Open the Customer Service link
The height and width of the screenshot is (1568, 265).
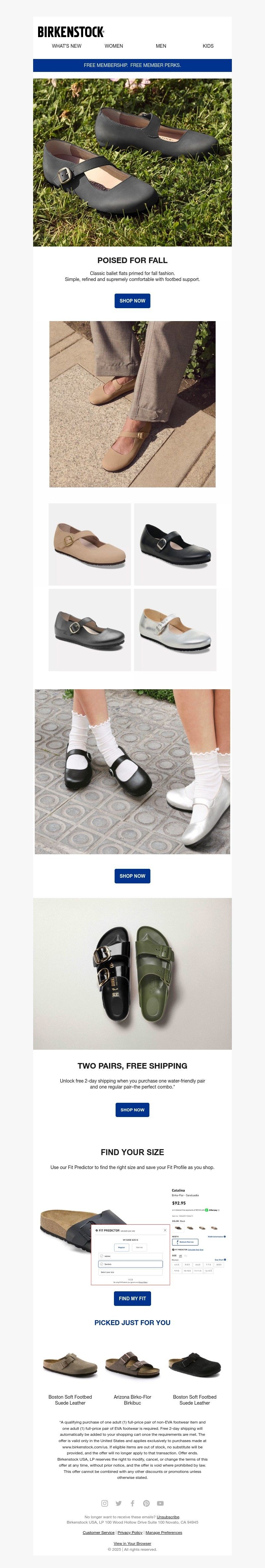point(98,1533)
